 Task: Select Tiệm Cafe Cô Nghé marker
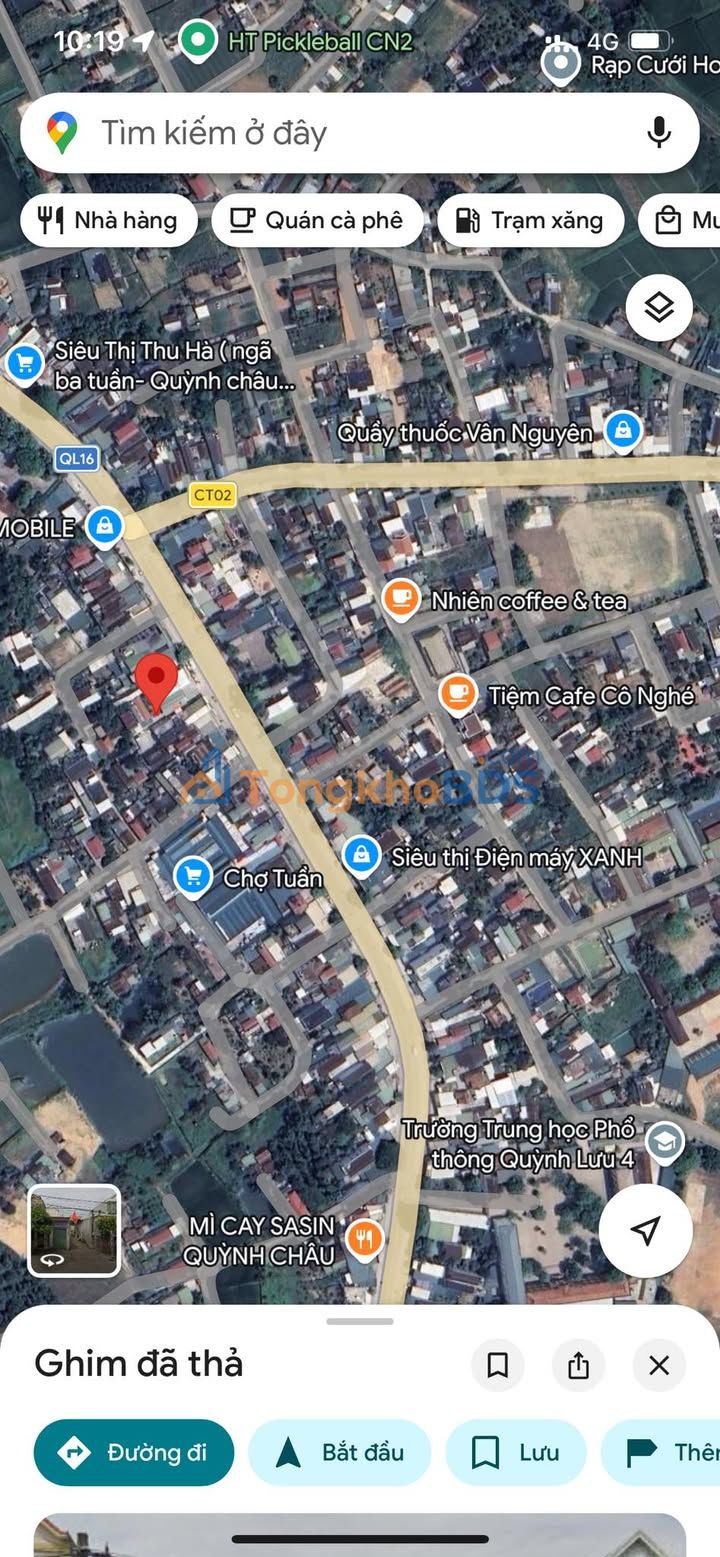click(458, 693)
